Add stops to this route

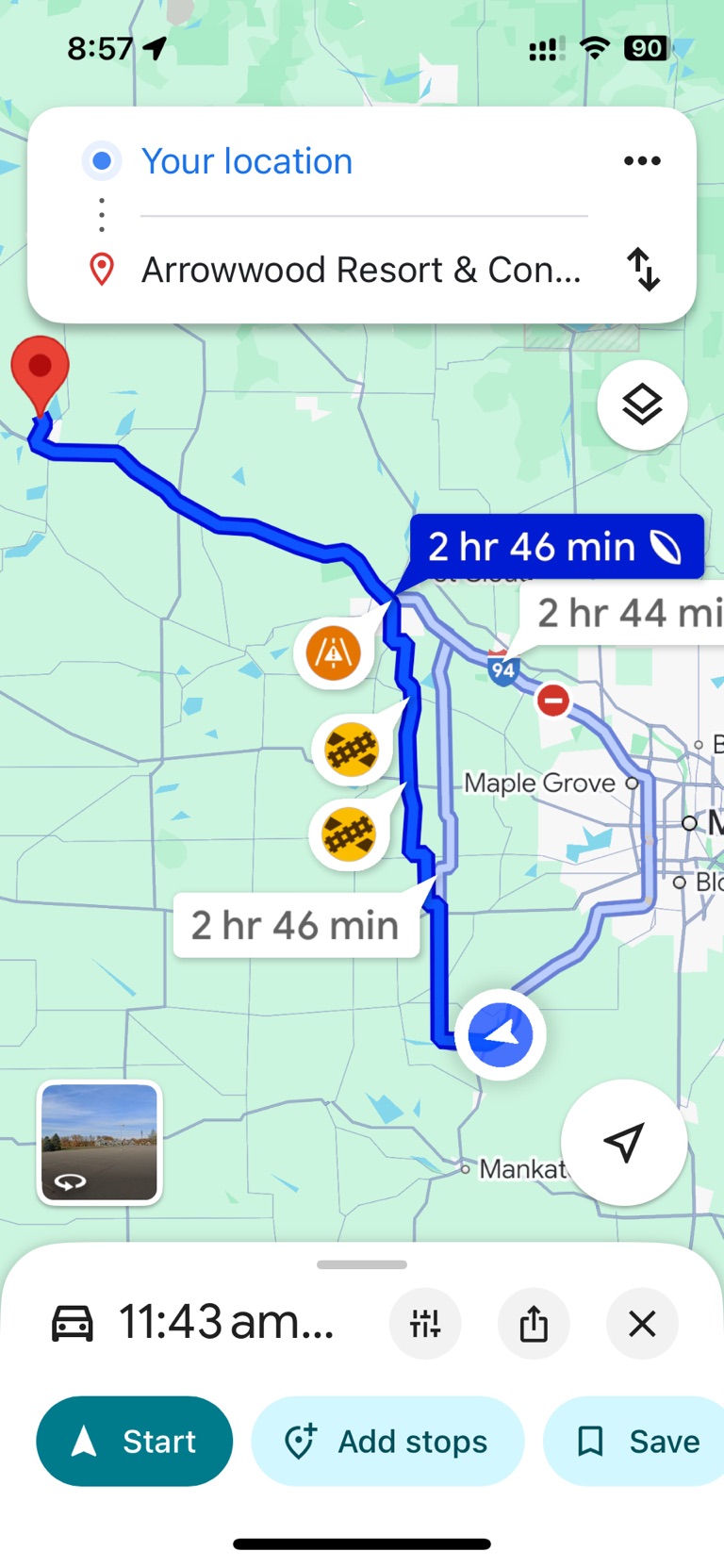pyautogui.click(x=387, y=1441)
